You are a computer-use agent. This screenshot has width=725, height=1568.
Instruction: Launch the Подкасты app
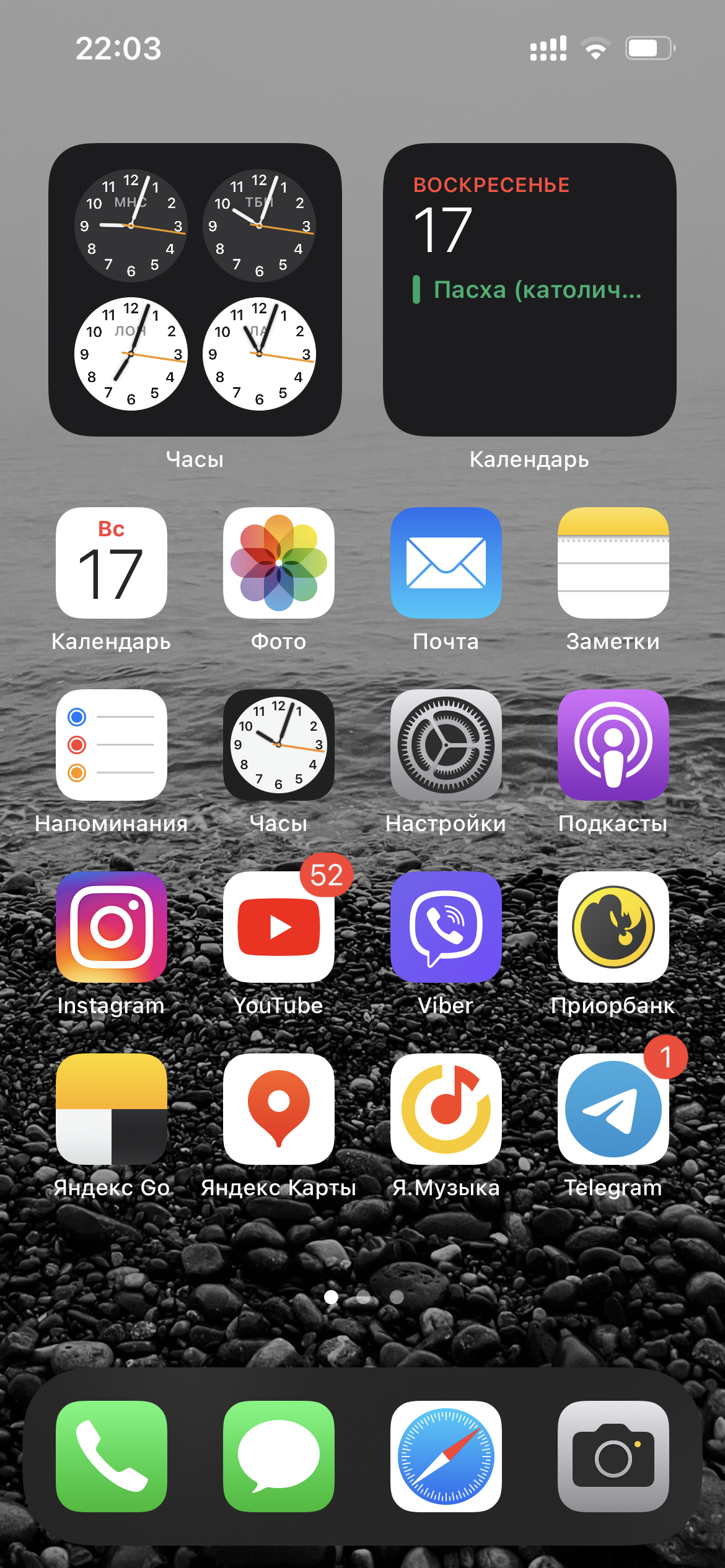pyautogui.click(x=613, y=745)
